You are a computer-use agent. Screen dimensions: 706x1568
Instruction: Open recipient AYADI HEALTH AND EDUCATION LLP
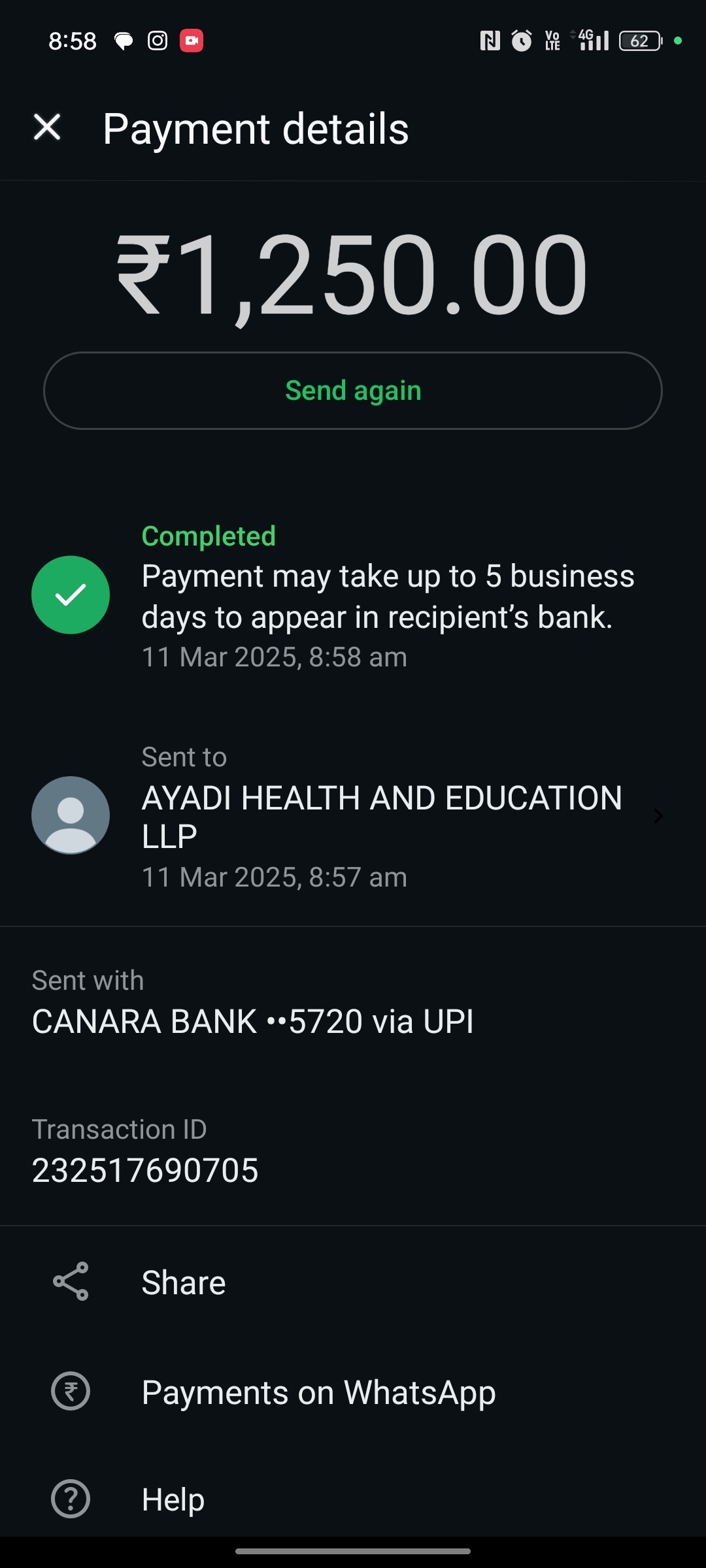[x=382, y=816]
